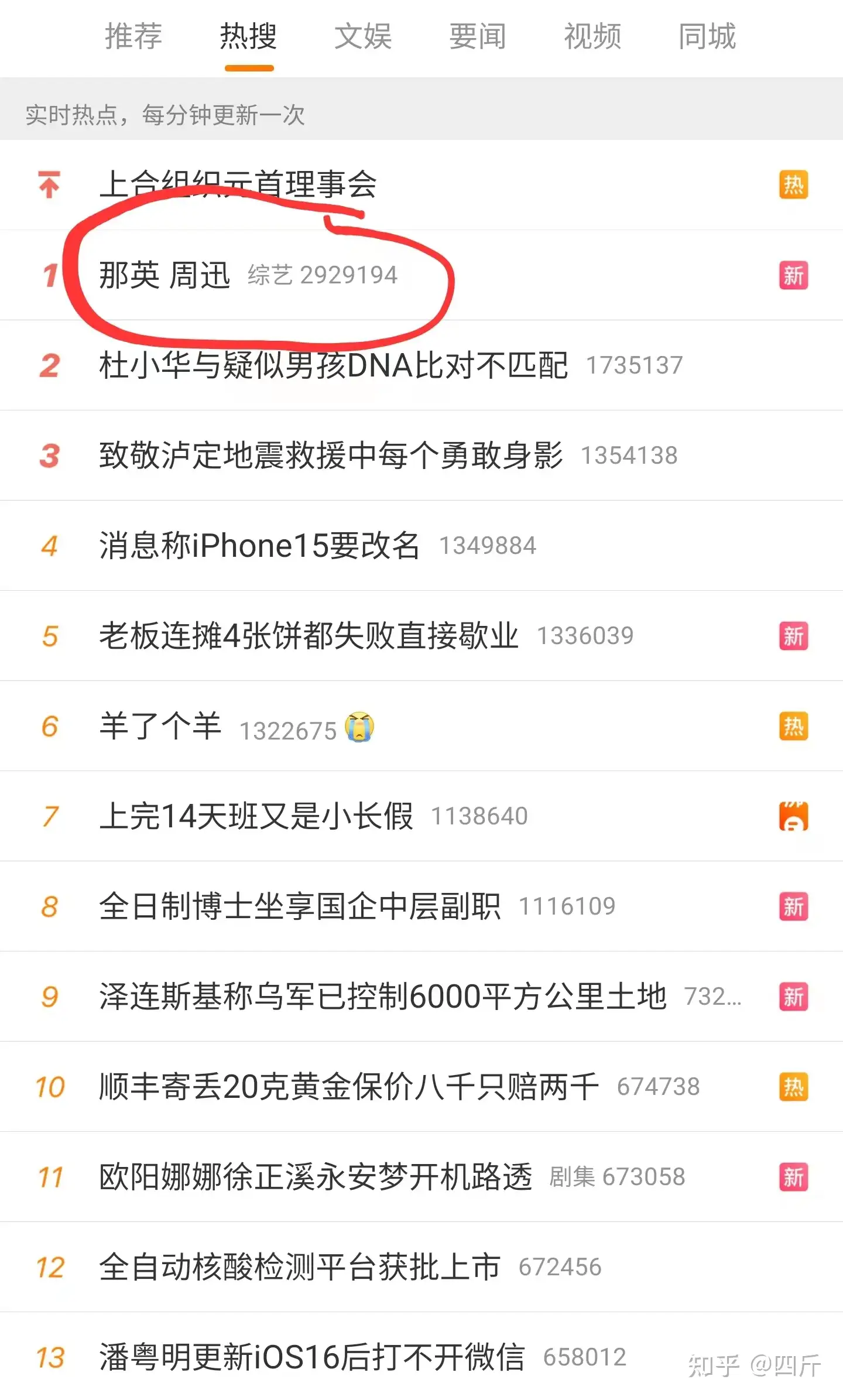The height and width of the screenshot is (1400, 843).
Task: Switch to the 推荐 tab
Action: tap(133, 36)
